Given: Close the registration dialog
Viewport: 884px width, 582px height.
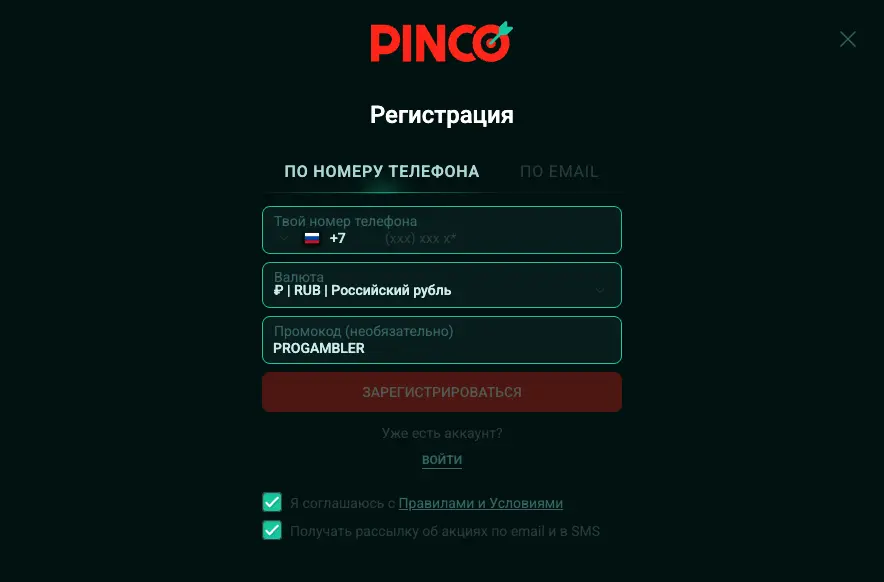Looking at the screenshot, I should (x=848, y=39).
